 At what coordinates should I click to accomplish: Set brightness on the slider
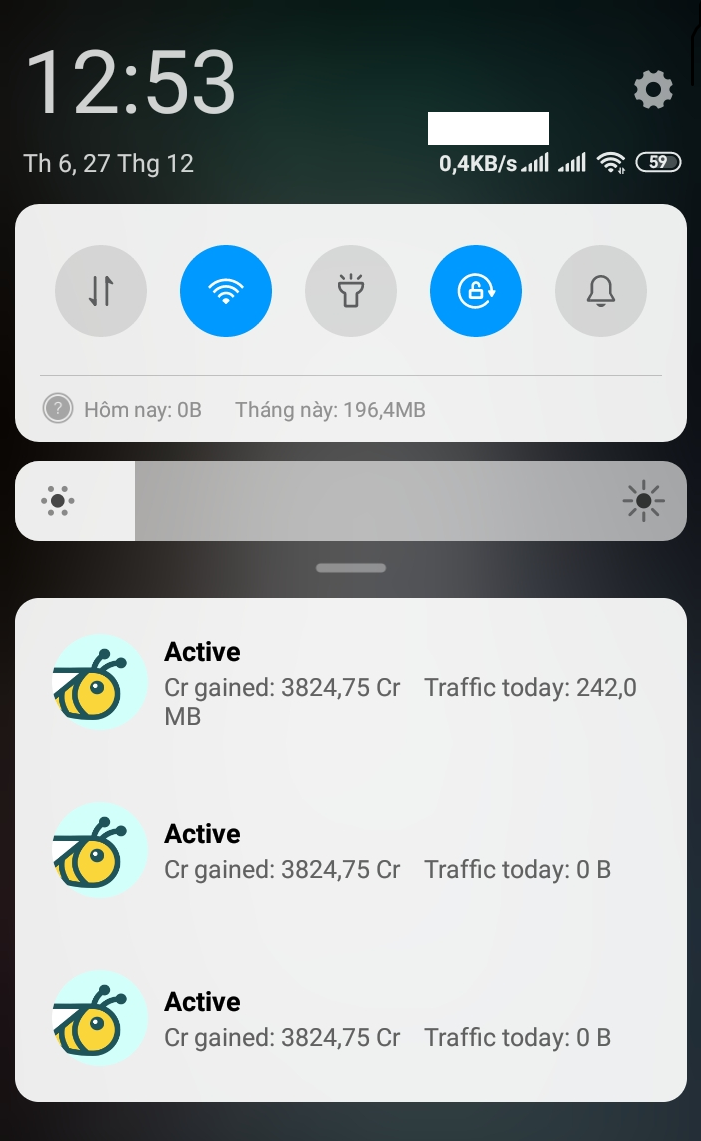(x=350, y=501)
